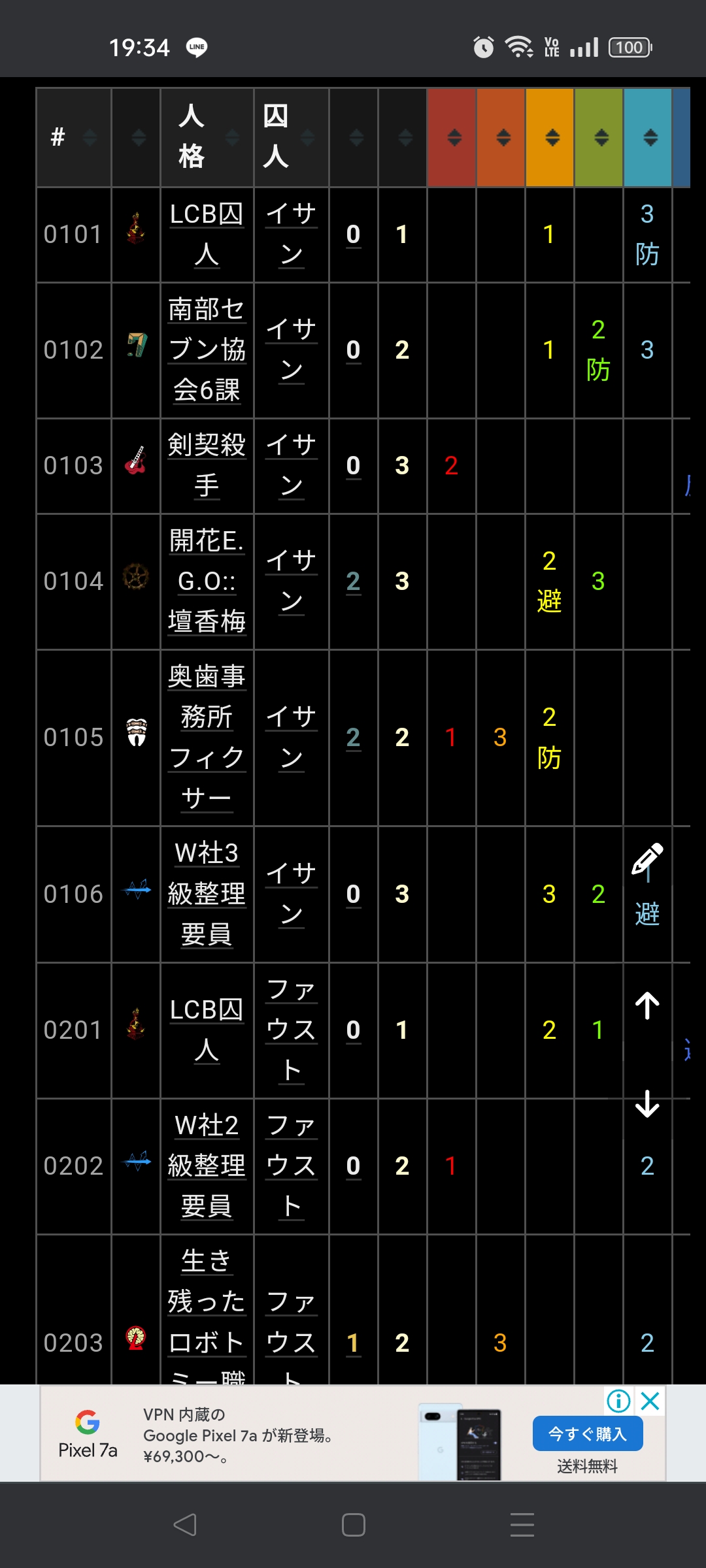Open the 南部セブン協会6課 identity link
706x1568 pixels.
click(x=207, y=350)
